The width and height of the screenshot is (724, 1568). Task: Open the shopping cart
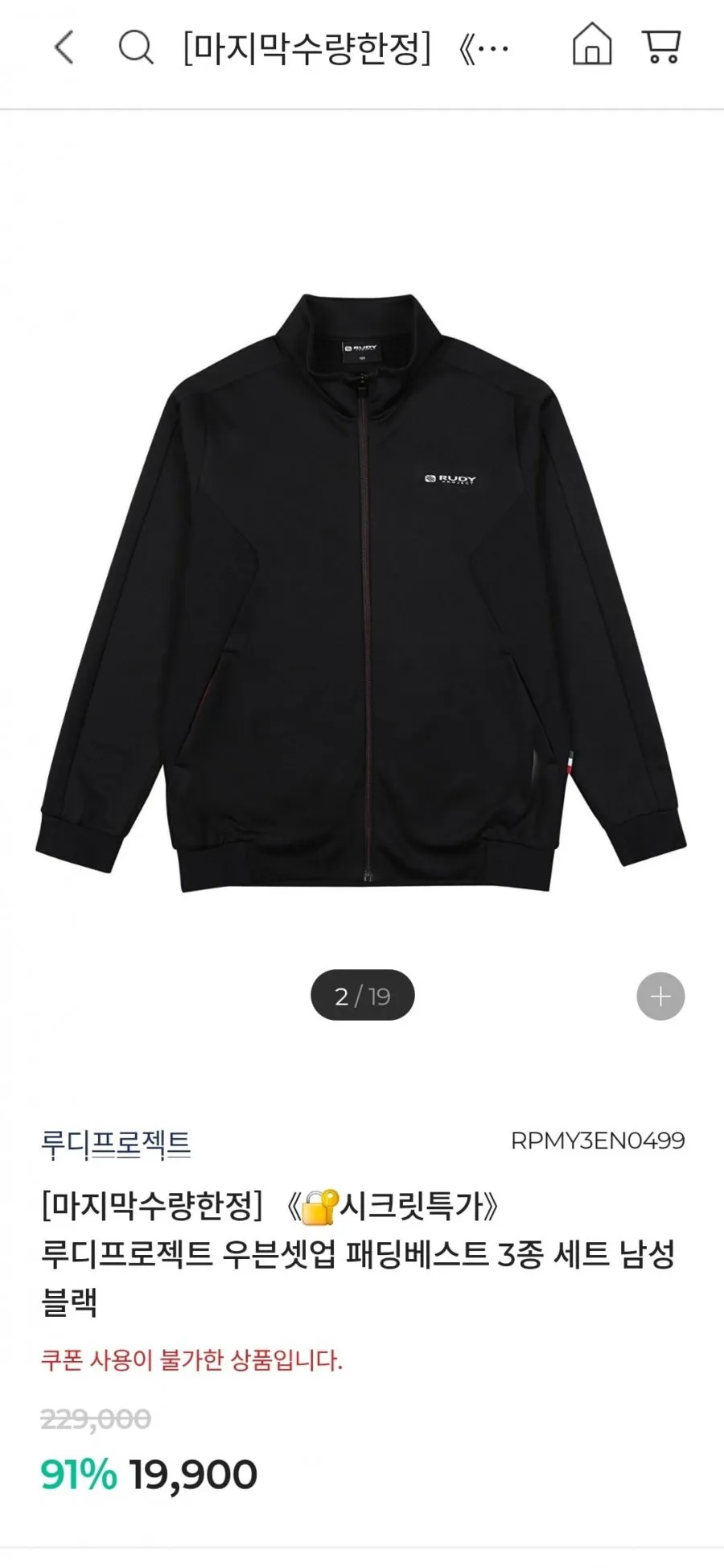[x=662, y=46]
